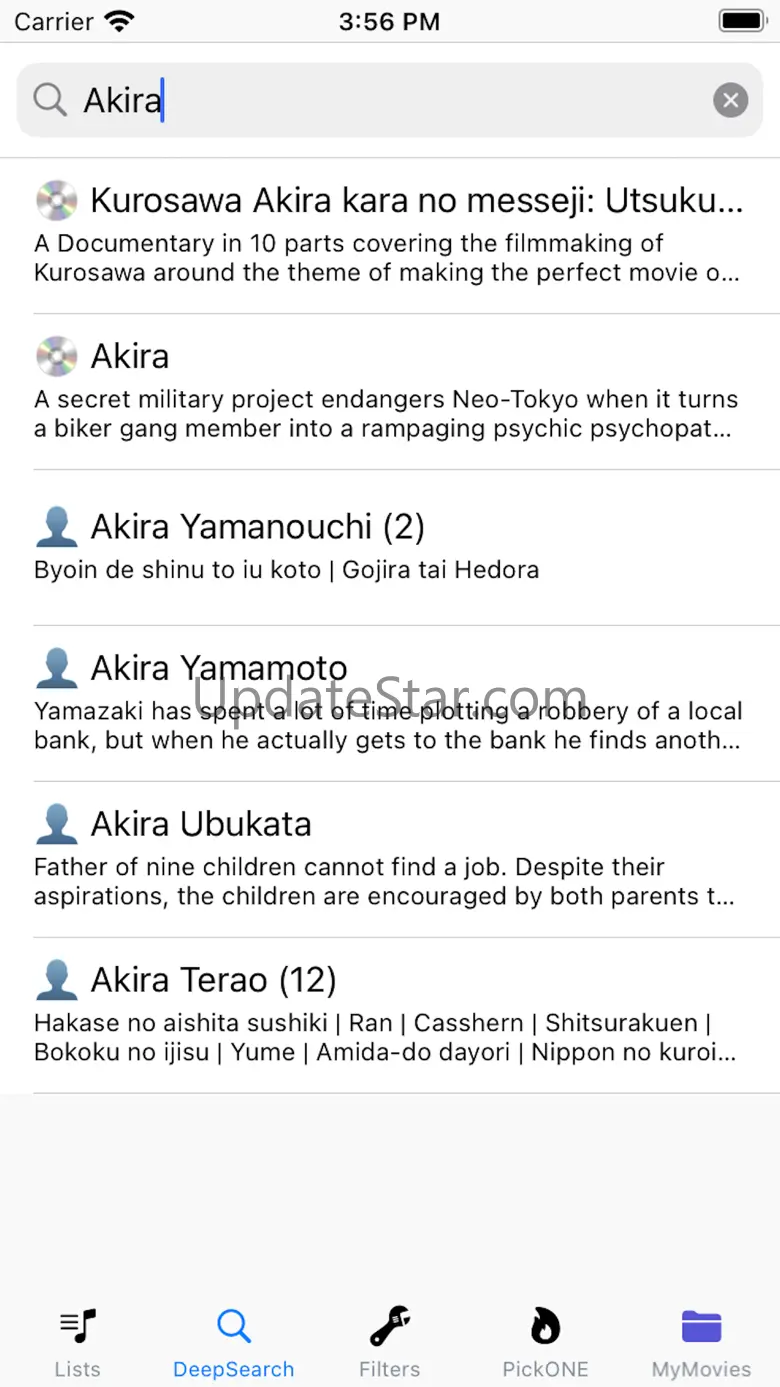
Task: Select the Akira Yamamoto result
Action: (390, 704)
